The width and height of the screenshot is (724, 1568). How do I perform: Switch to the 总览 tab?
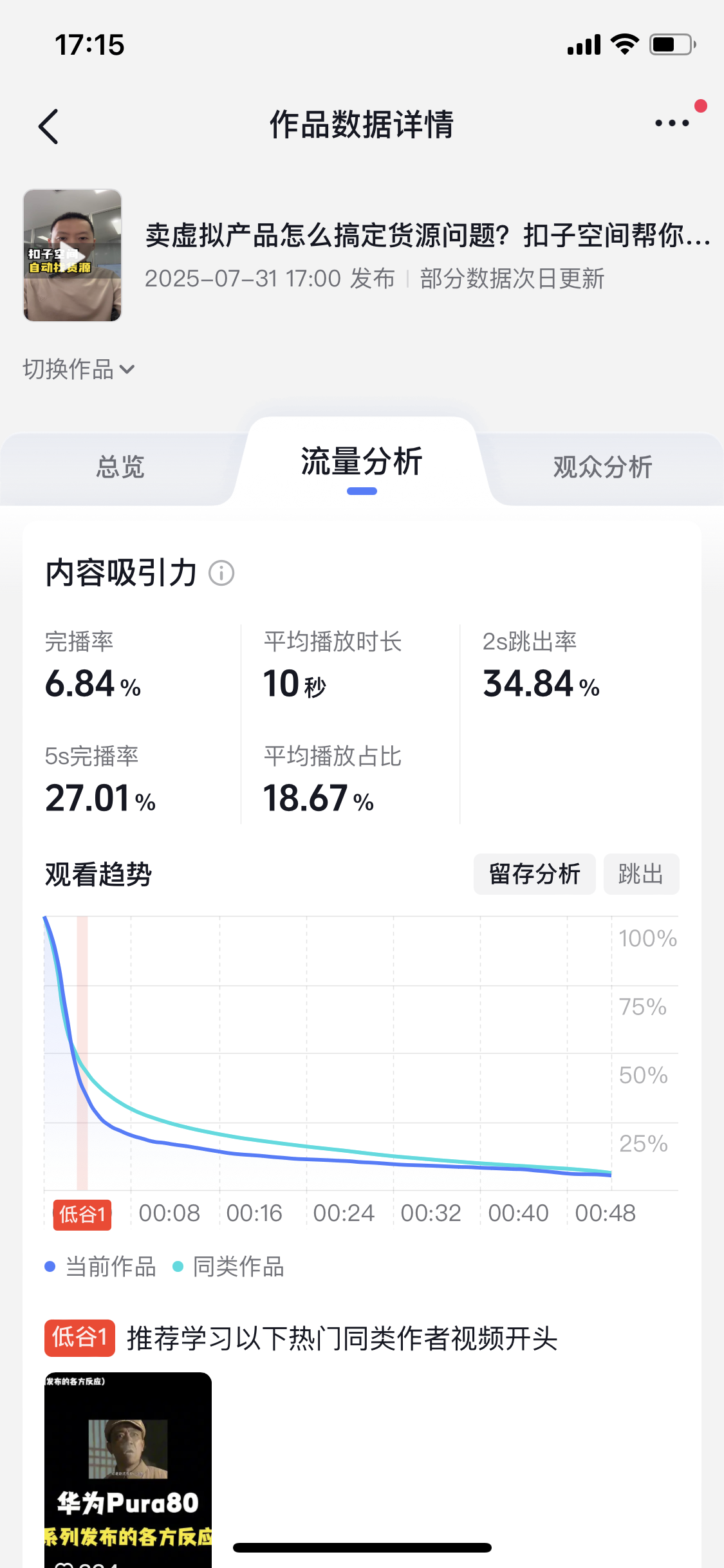click(120, 467)
